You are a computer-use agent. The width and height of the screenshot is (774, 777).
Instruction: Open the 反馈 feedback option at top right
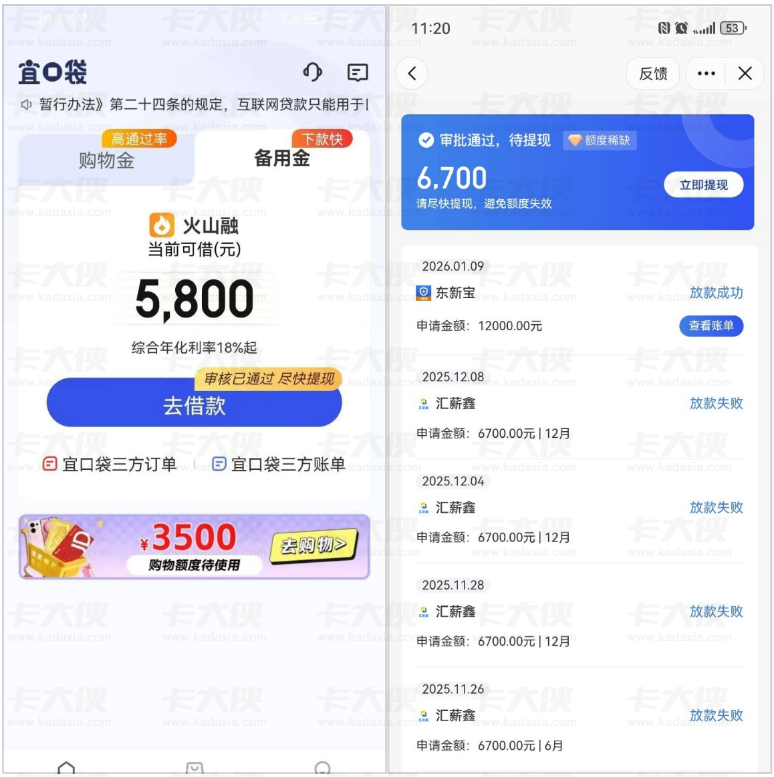point(652,73)
